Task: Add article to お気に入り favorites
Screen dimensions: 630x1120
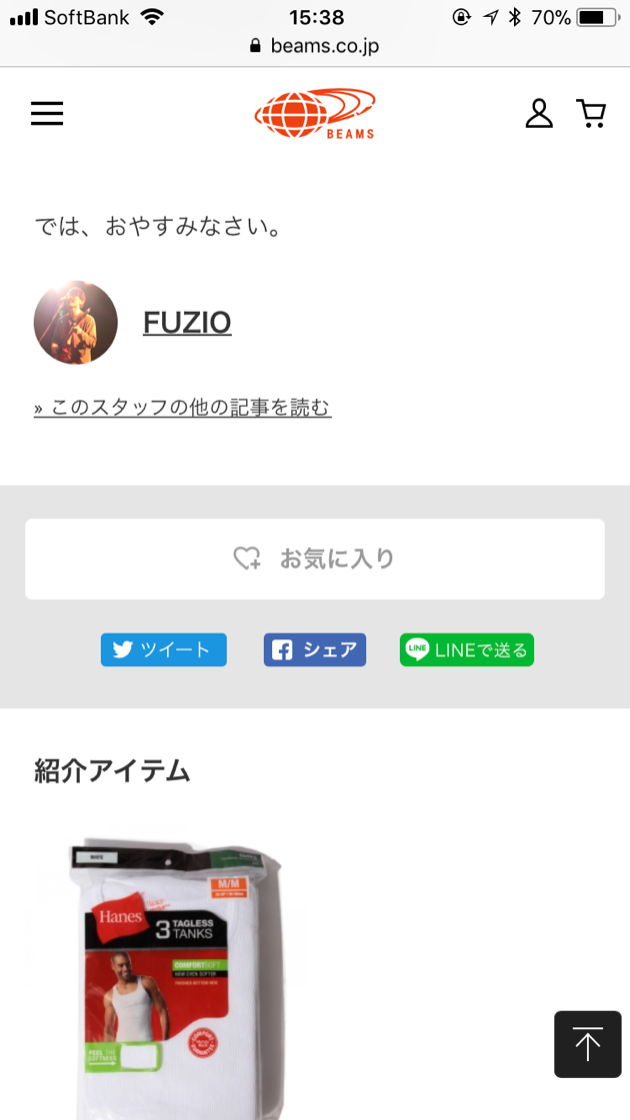Action: 315,559
